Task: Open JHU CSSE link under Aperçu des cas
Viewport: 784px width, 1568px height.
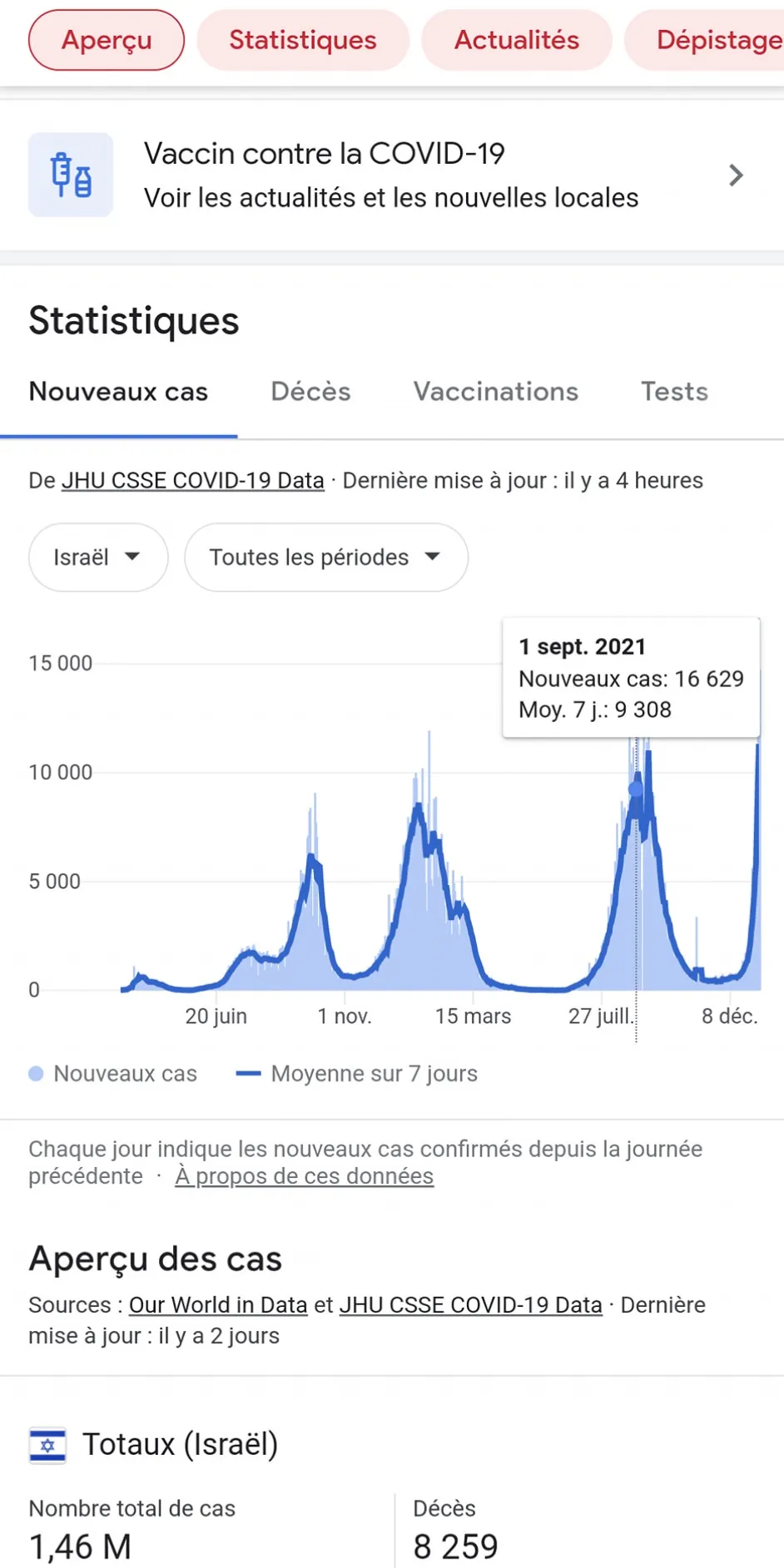Action: [470, 1305]
